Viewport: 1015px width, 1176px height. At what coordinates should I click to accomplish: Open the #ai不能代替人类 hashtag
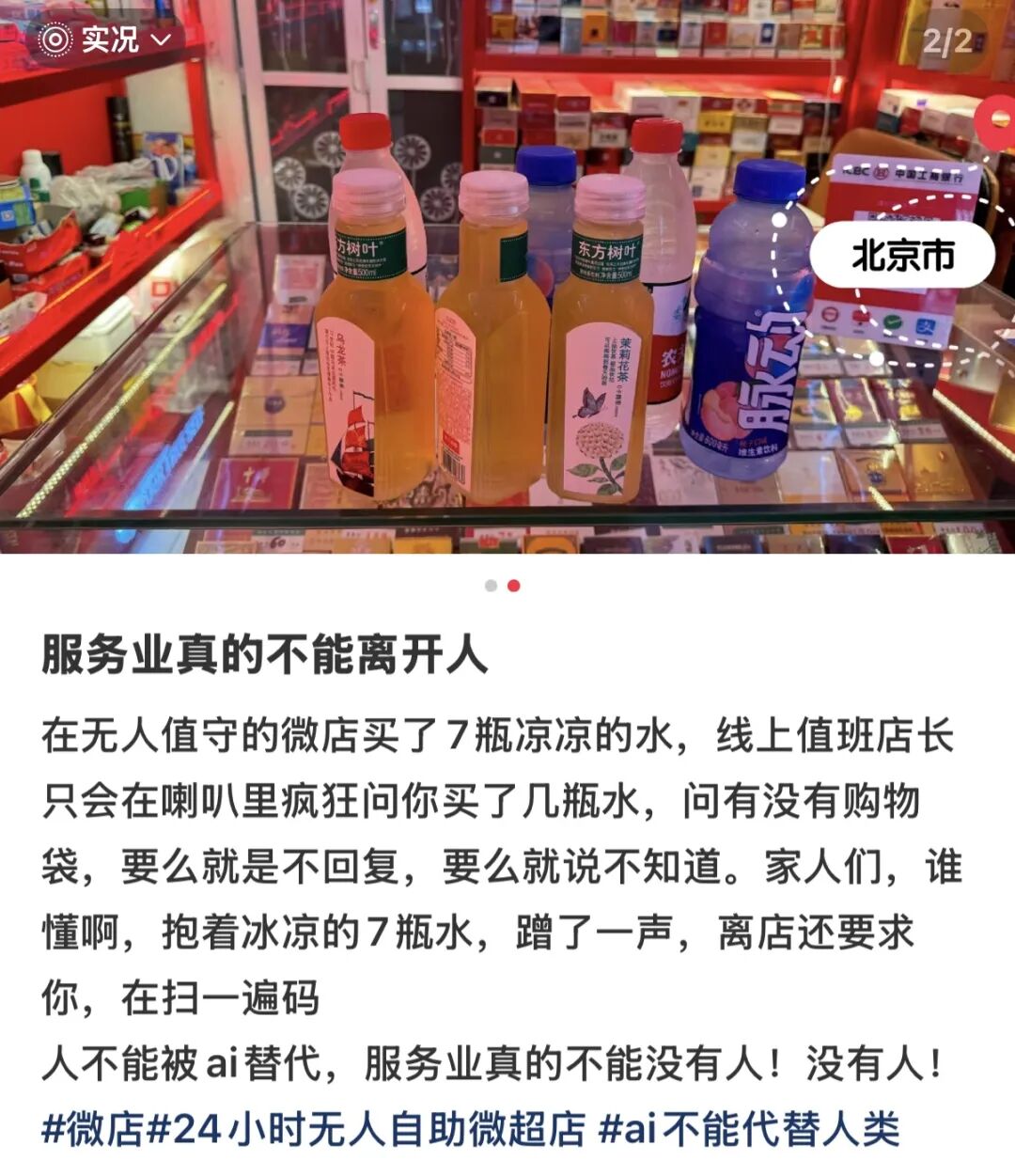(x=749, y=1129)
